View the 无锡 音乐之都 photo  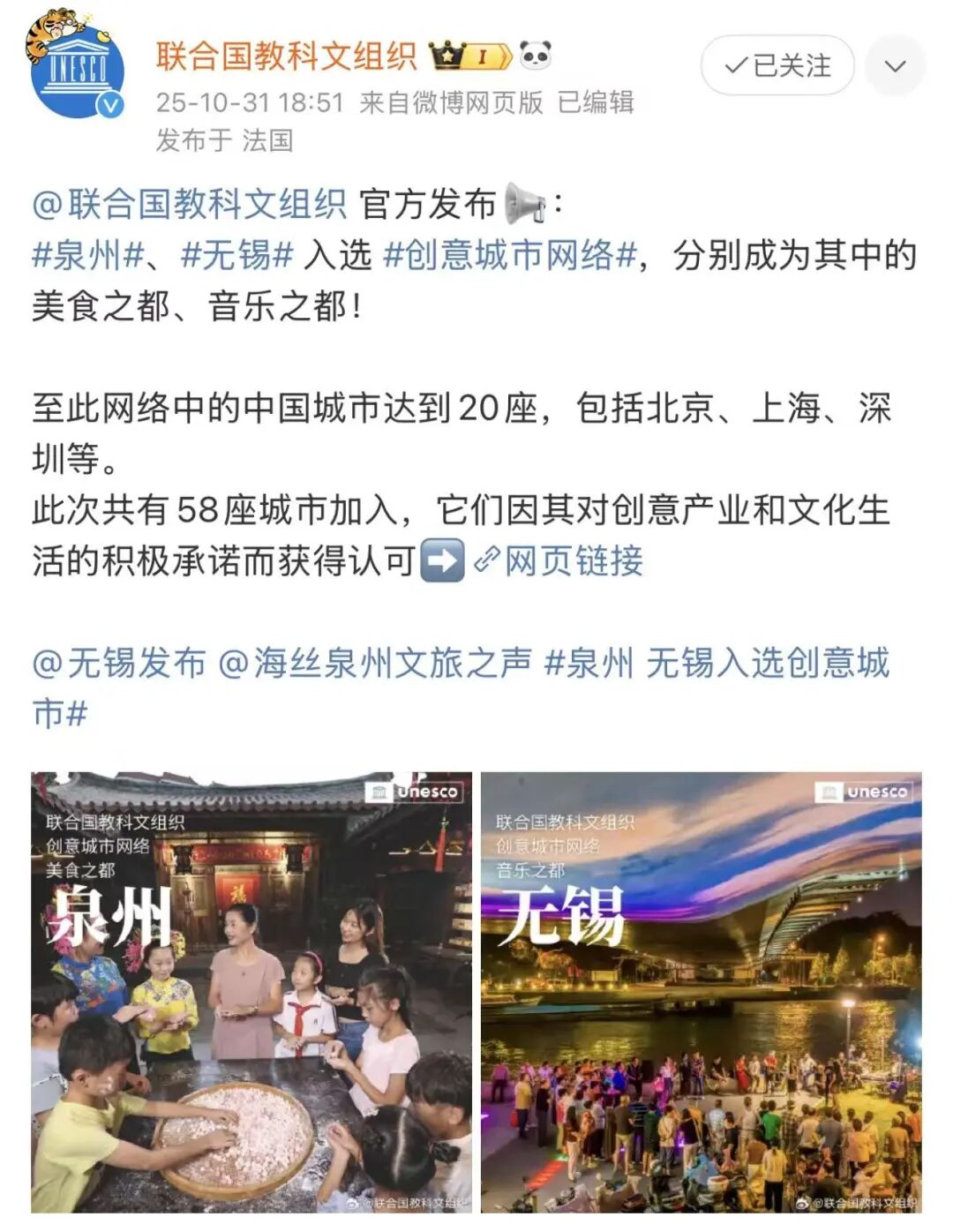click(701, 992)
